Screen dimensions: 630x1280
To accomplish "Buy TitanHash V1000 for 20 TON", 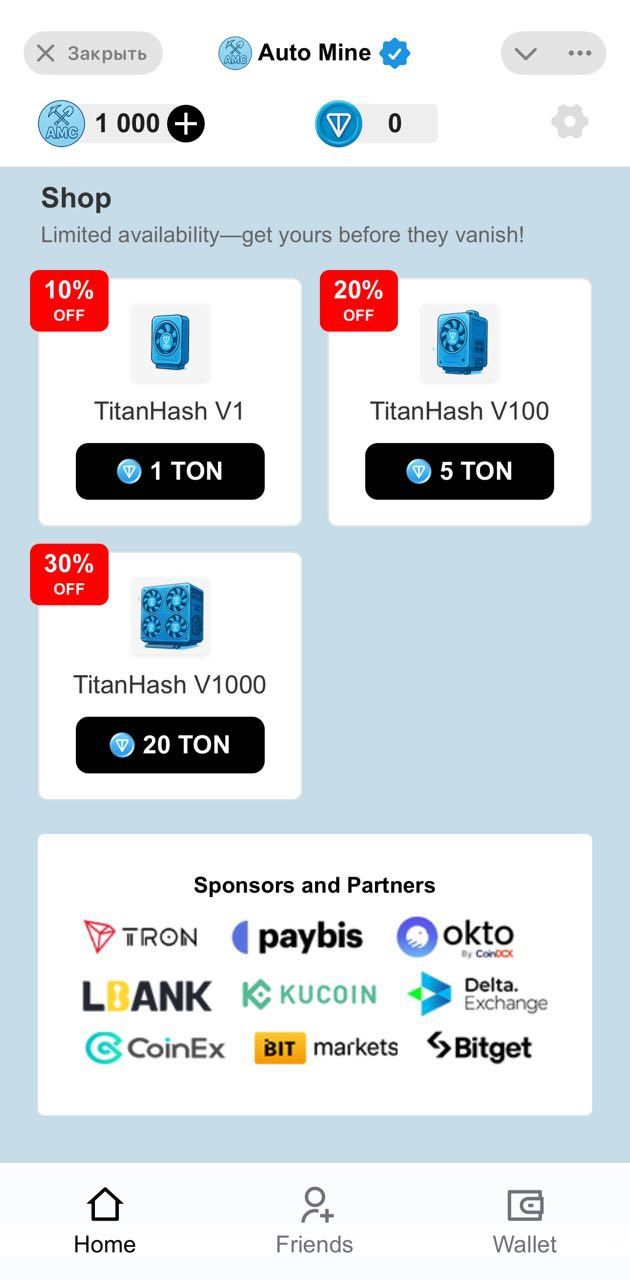I will coord(170,745).
